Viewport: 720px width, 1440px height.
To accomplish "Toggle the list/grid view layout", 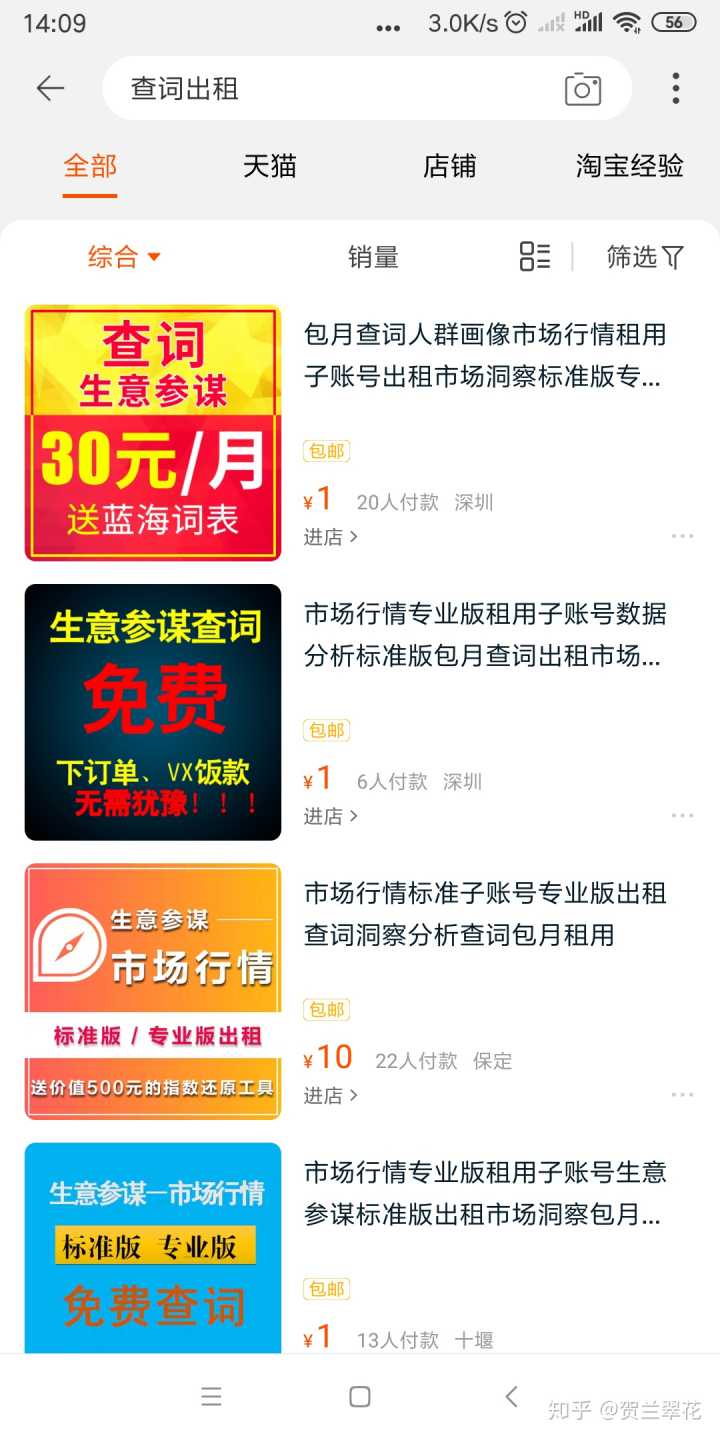I will pos(535,257).
